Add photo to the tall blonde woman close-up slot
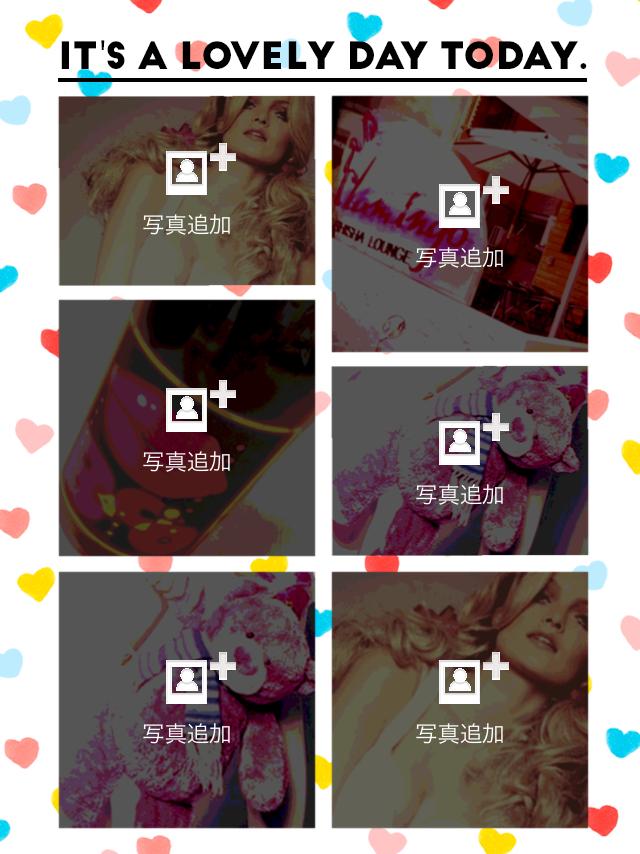Viewport: 640px width, 854px height. point(460,700)
